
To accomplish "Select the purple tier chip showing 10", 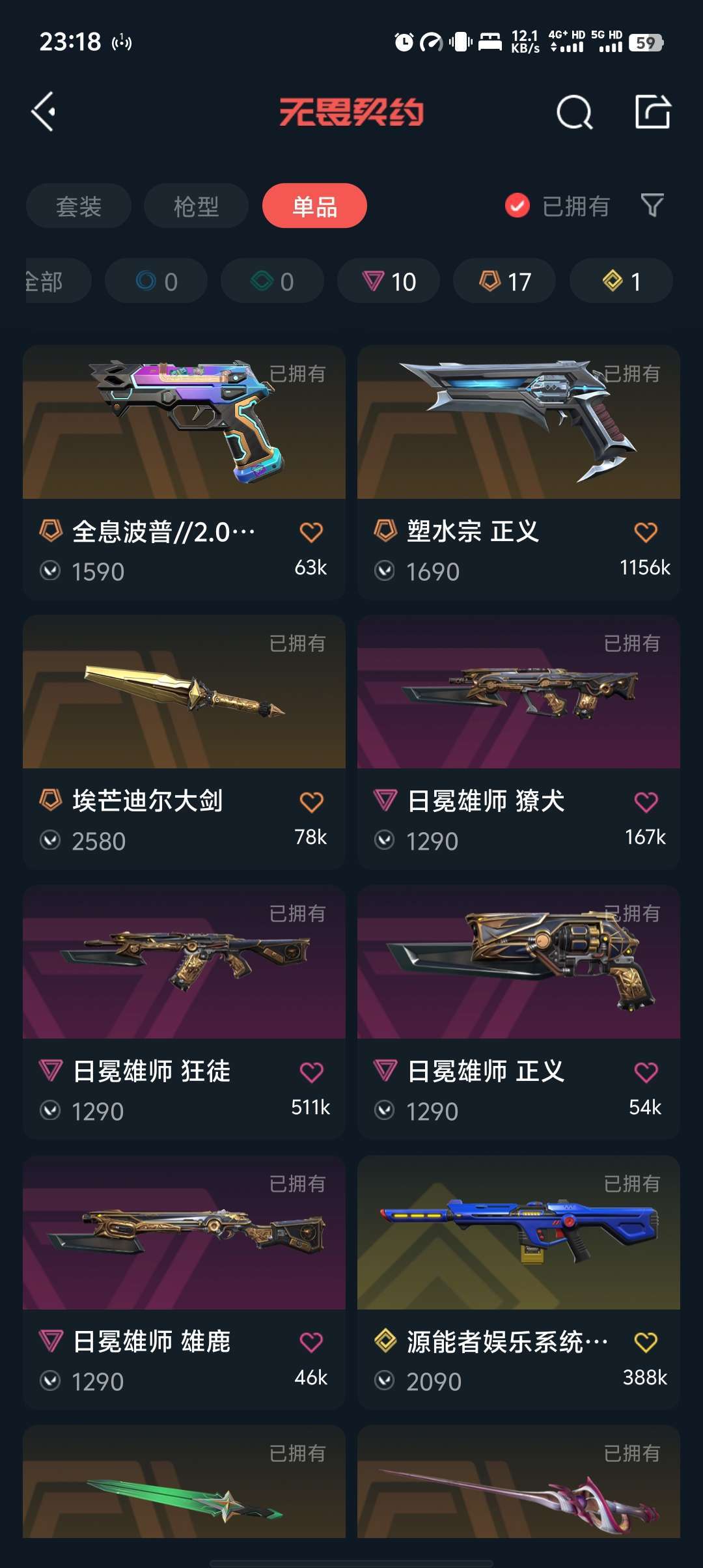I will point(389,281).
